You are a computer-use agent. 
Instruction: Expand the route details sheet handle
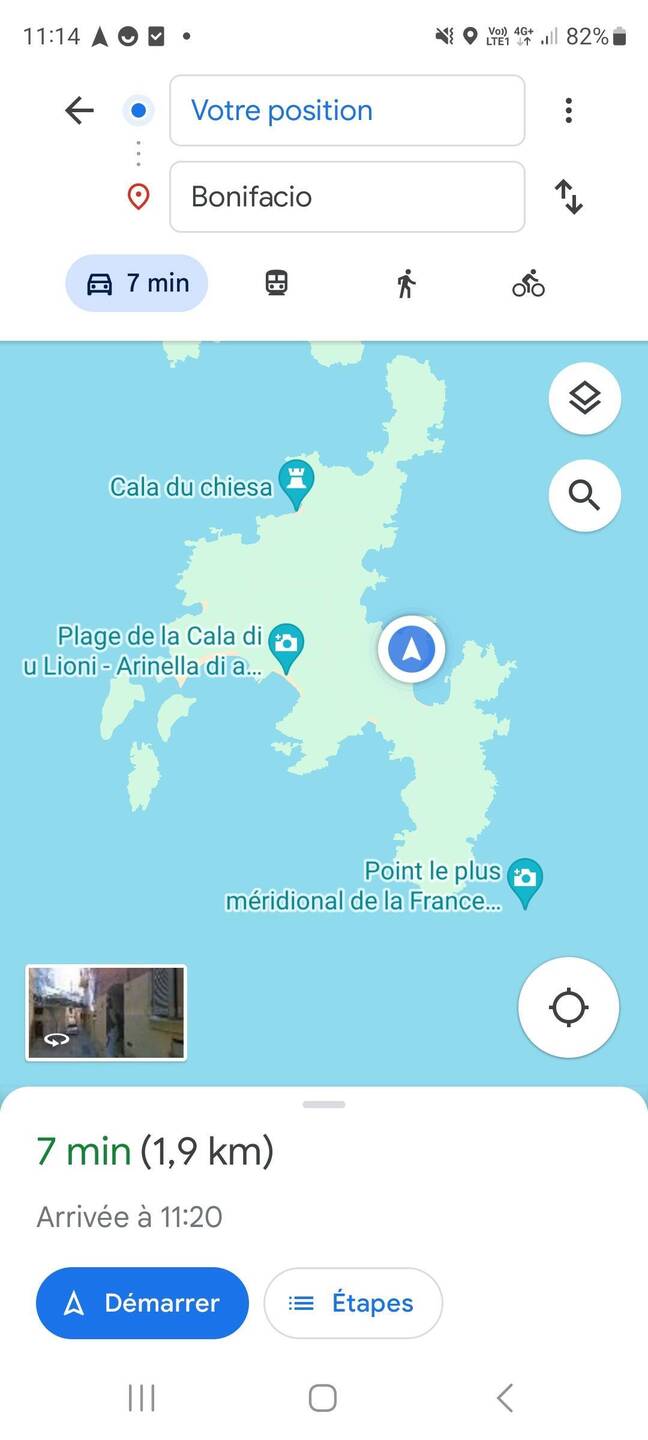(x=324, y=1105)
